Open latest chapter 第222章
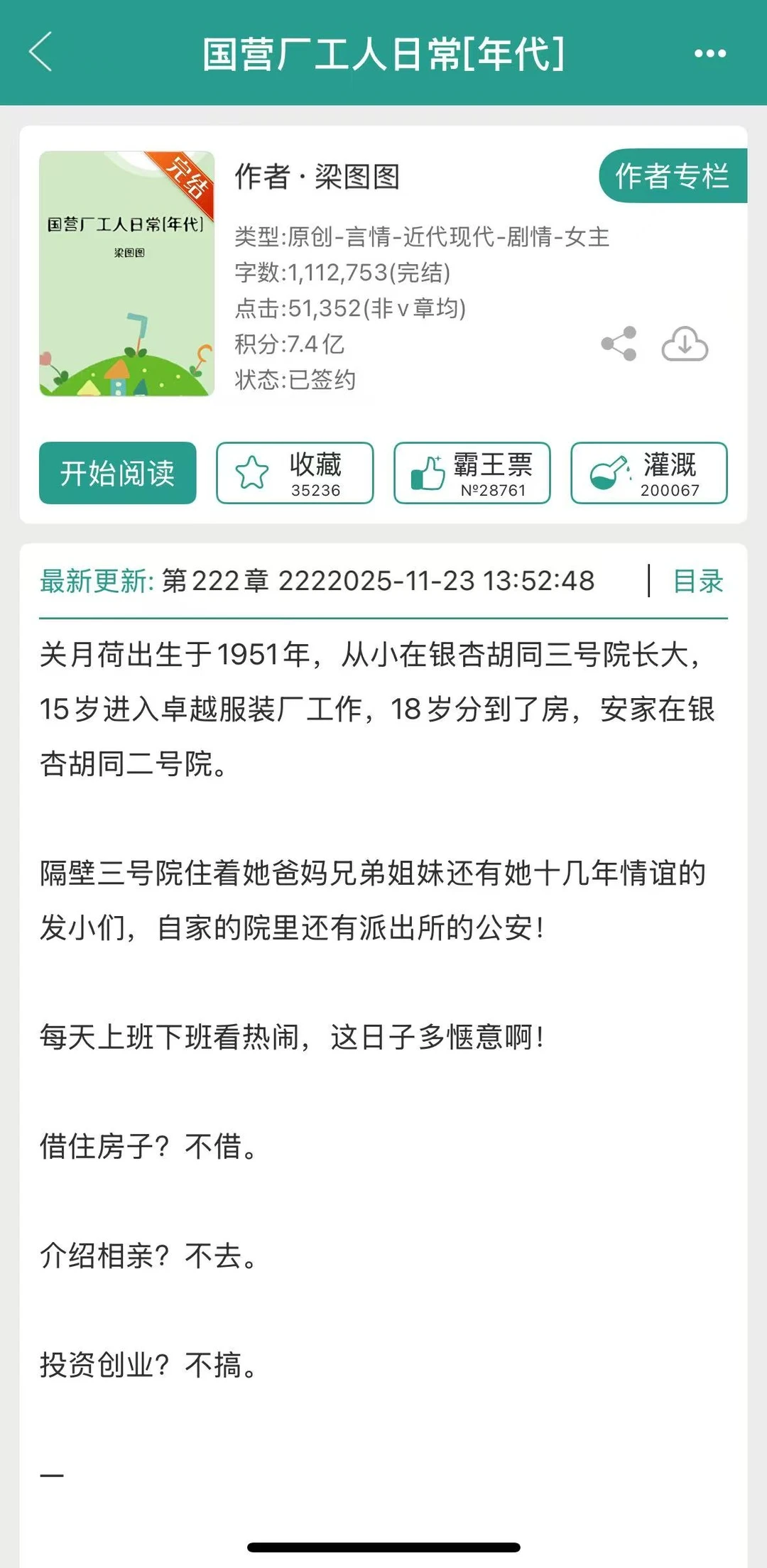The width and height of the screenshot is (767, 1568). coord(215,581)
